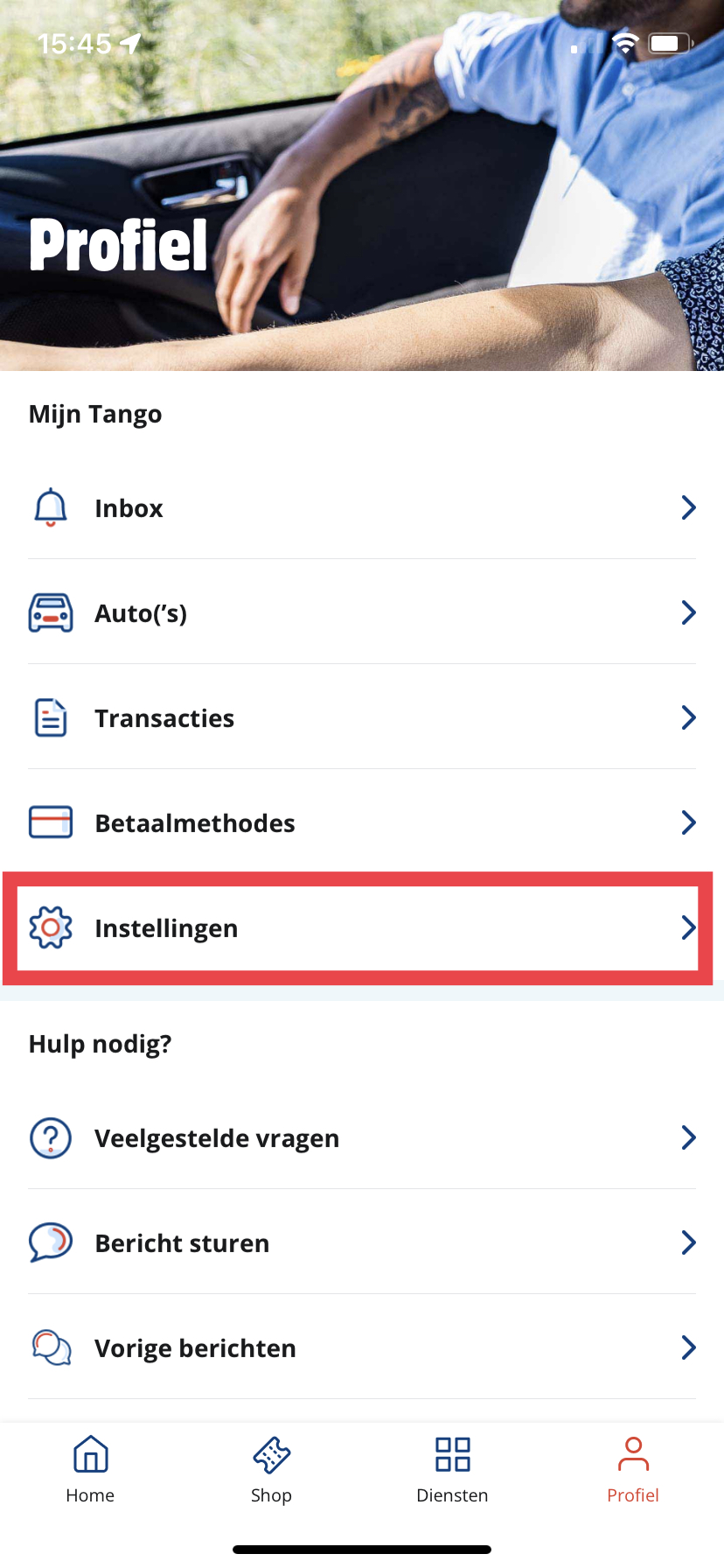View Transacties history
724x1568 pixels.
point(362,717)
